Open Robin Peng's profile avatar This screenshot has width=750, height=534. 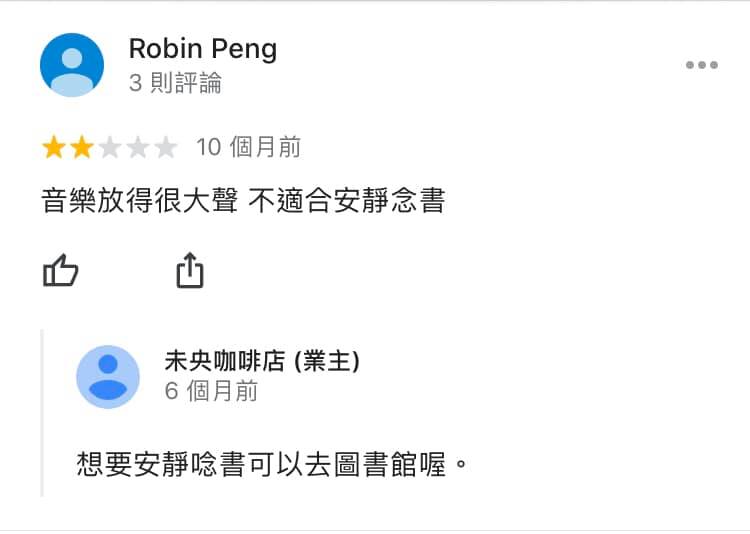72,65
